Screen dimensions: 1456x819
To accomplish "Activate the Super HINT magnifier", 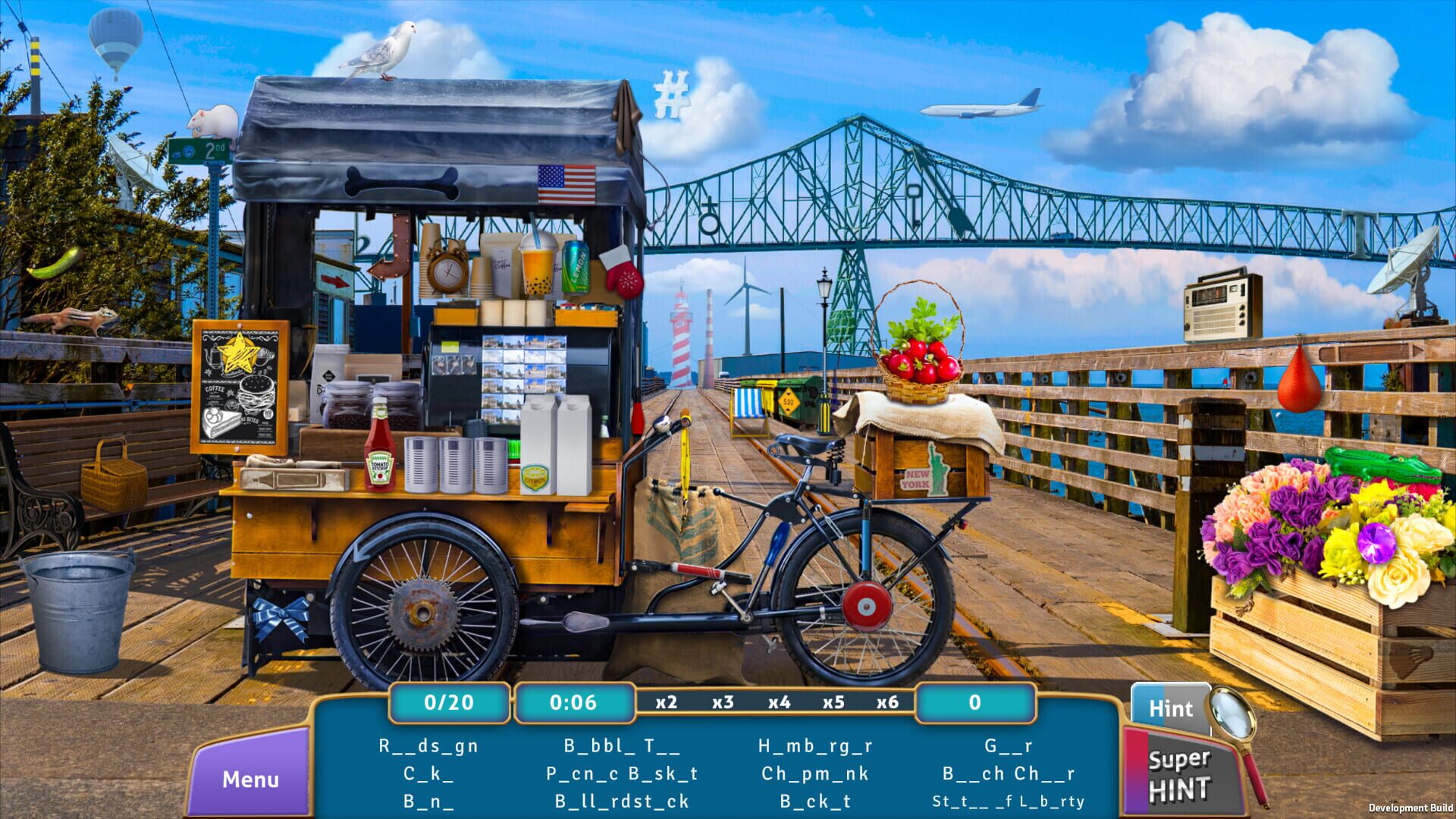I will [x=1180, y=775].
